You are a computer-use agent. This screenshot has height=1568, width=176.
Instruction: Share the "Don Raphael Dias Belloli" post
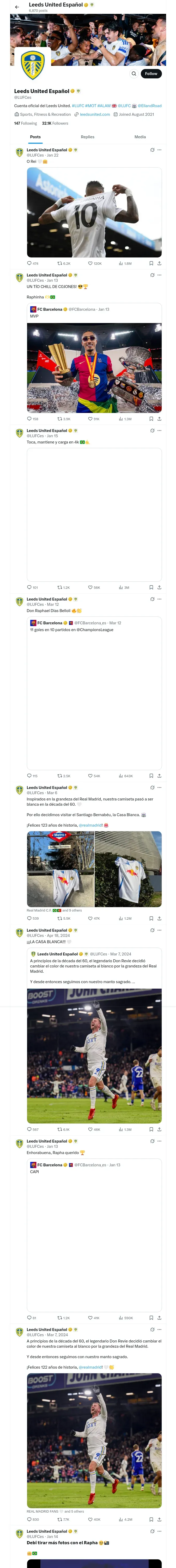pos(160,776)
